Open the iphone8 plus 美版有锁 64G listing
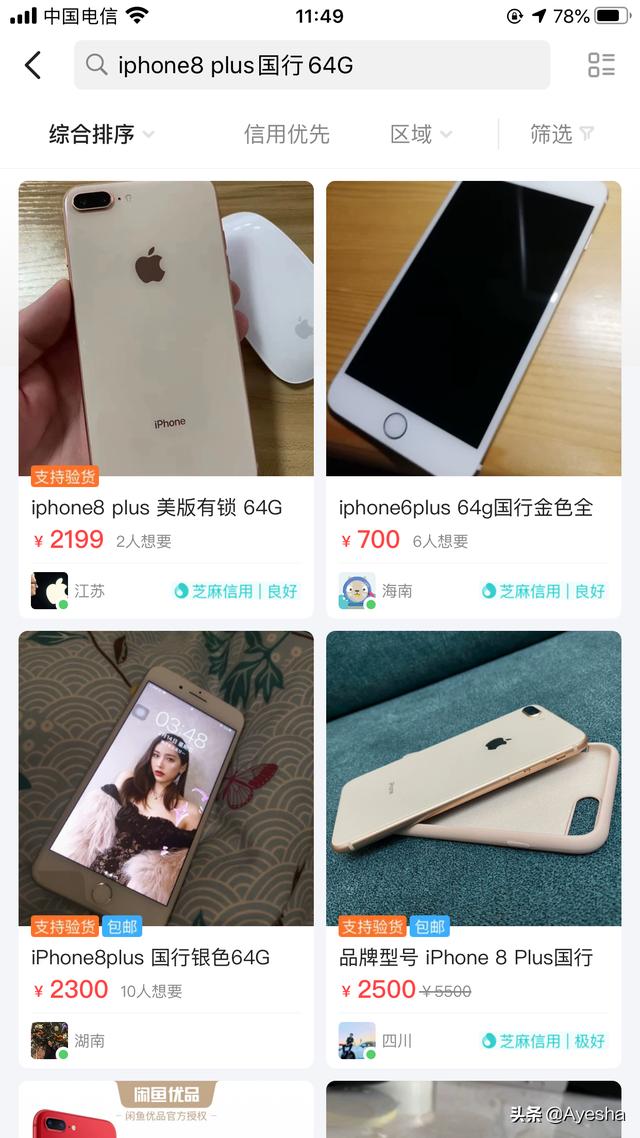The height and width of the screenshot is (1138, 640). click(166, 399)
